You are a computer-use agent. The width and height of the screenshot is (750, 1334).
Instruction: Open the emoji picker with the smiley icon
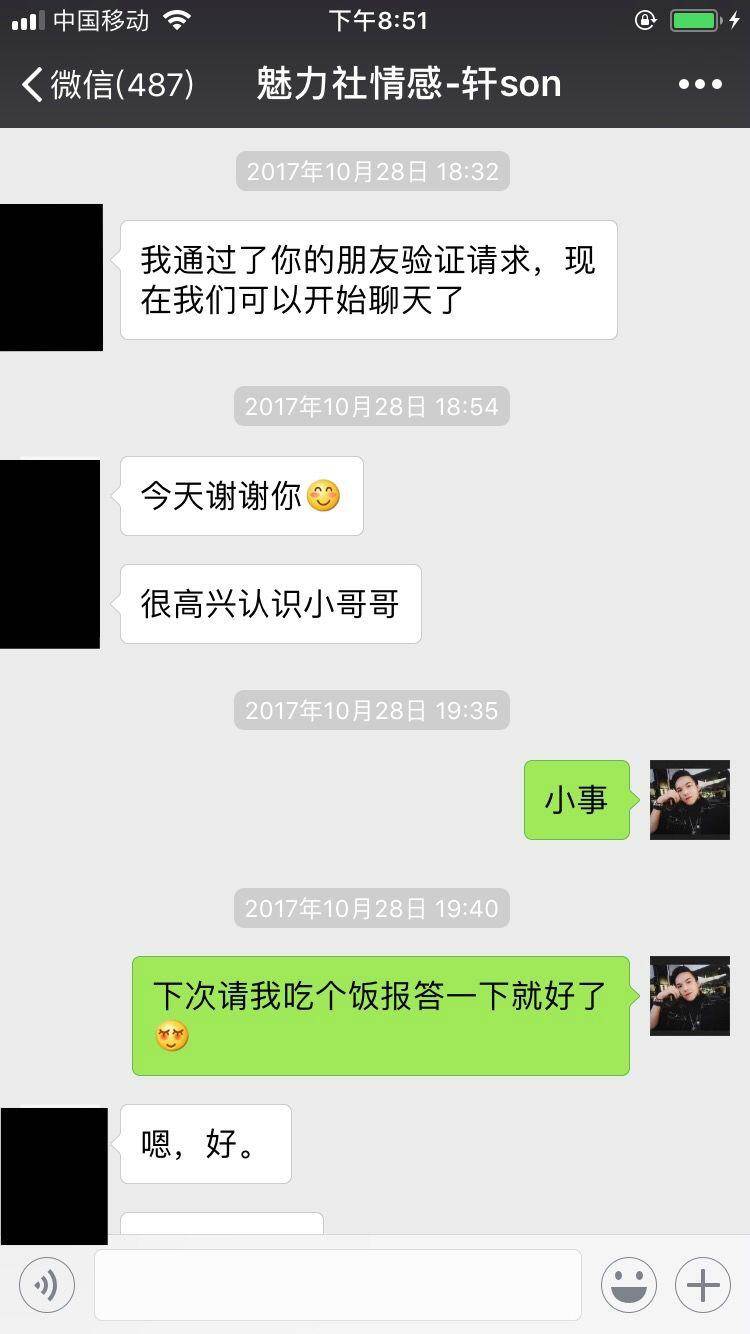click(x=628, y=1284)
